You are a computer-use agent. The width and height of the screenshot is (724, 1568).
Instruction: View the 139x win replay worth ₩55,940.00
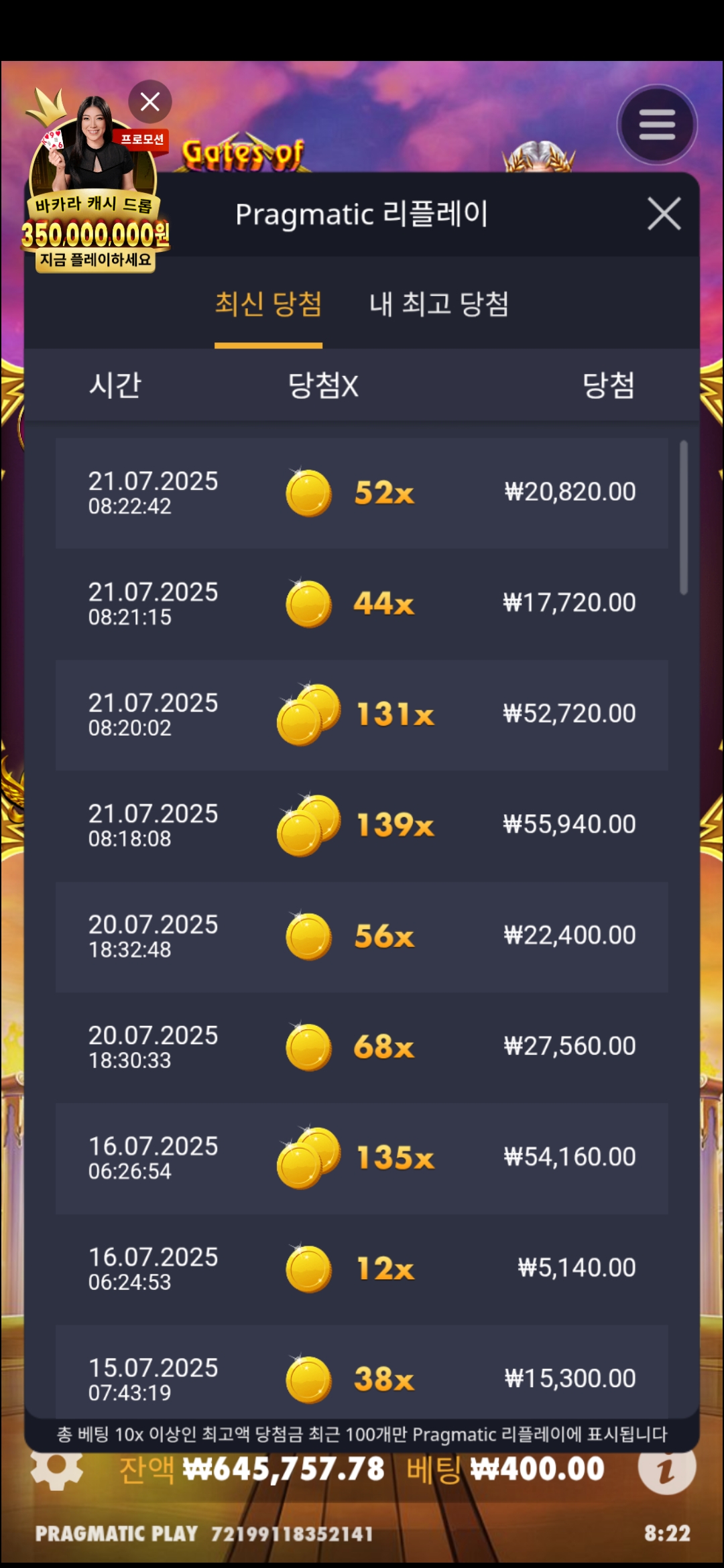tap(361, 825)
